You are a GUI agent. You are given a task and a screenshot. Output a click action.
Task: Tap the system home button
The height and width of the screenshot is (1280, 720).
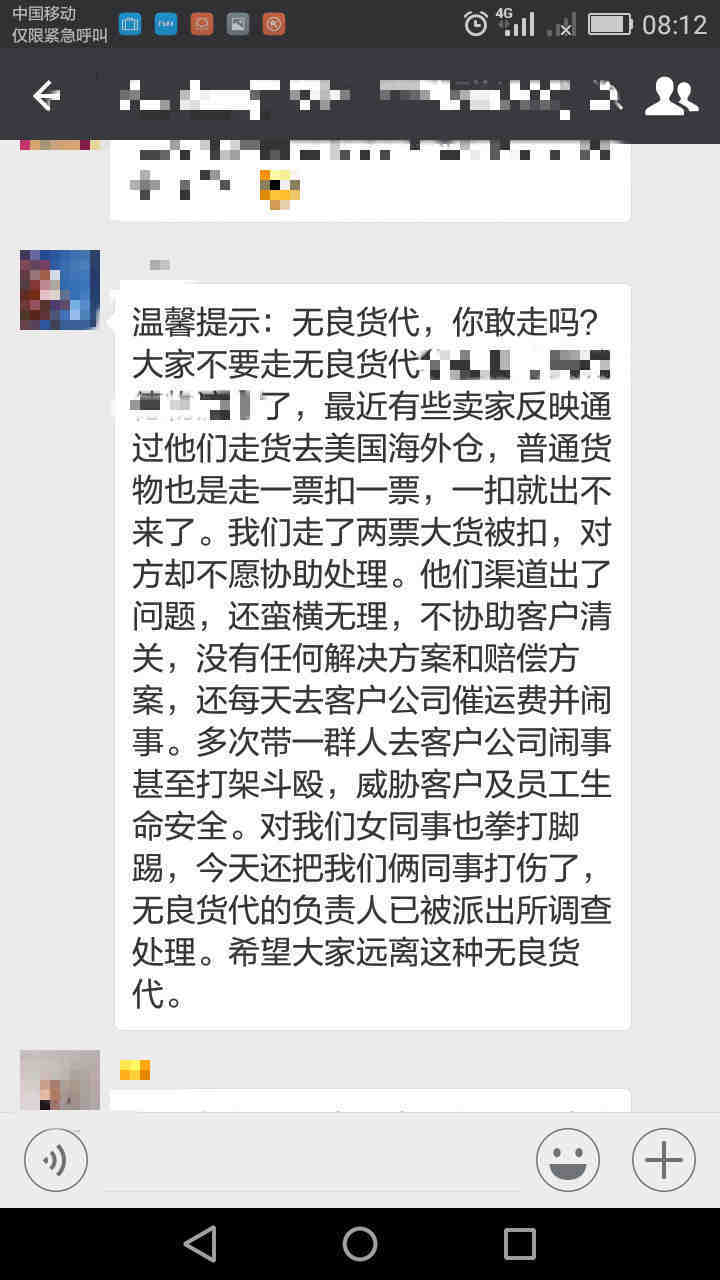click(x=360, y=1243)
